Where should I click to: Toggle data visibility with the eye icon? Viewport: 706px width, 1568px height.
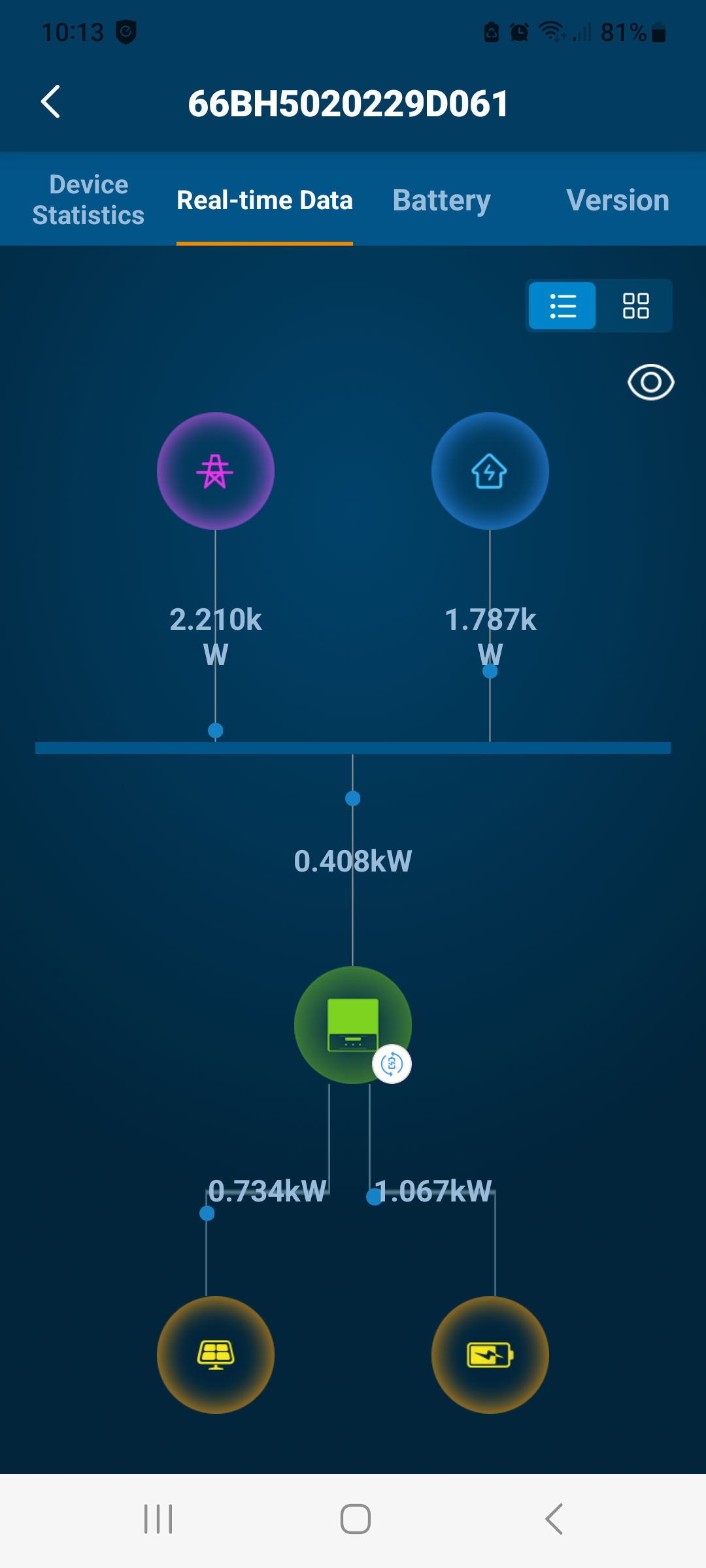650,382
